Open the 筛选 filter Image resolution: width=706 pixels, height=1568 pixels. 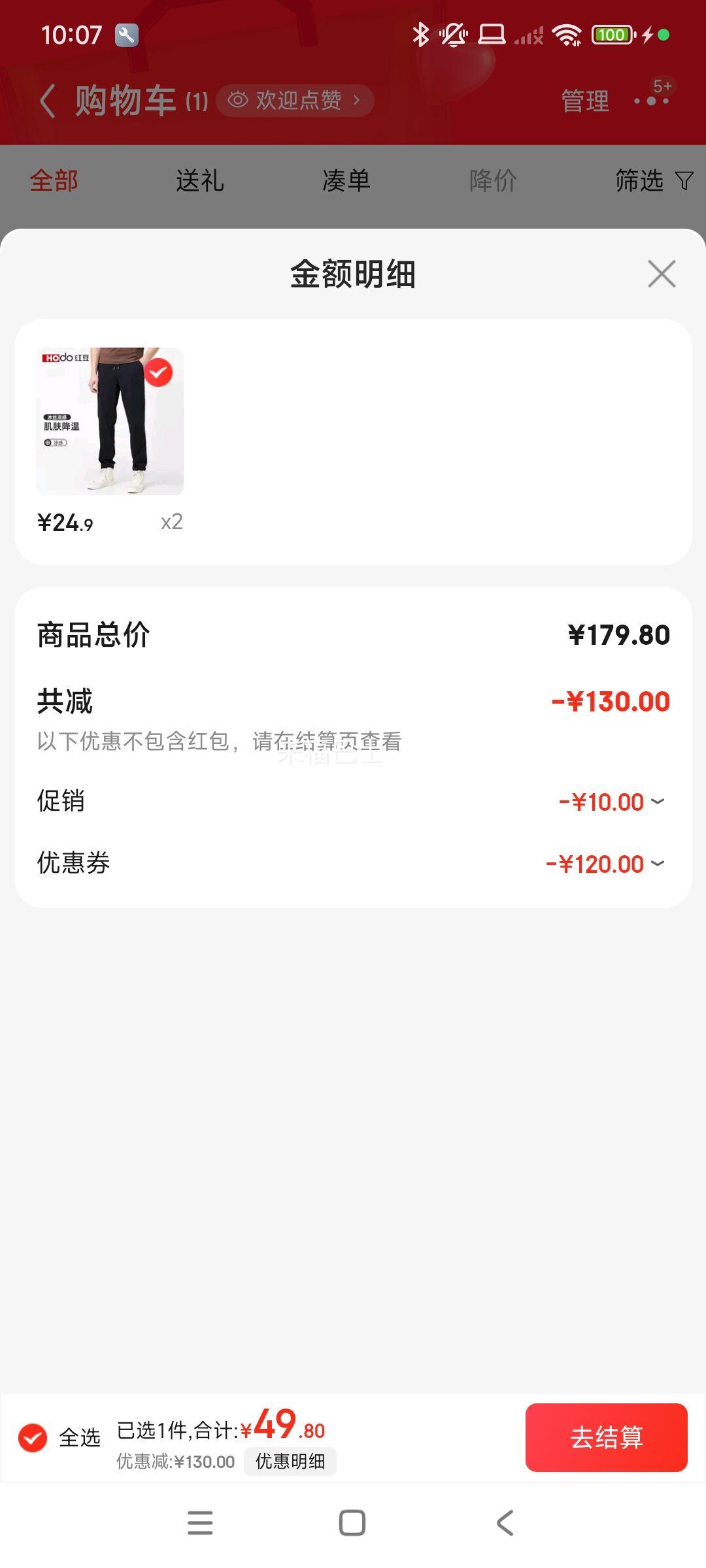[x=653, y=180]
